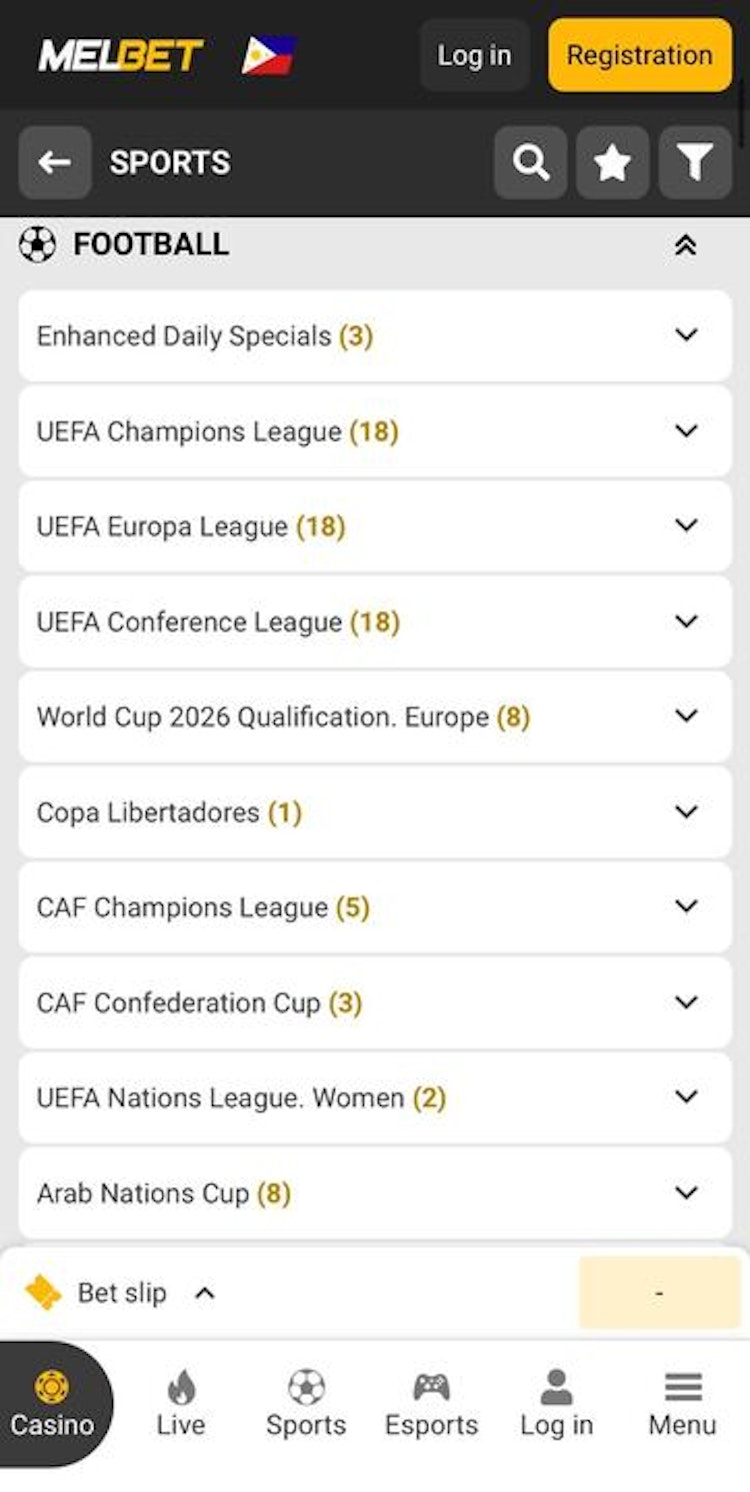Click the favorites star icon
Viewport: 750px width, 1492px height.
coord(612,162)
